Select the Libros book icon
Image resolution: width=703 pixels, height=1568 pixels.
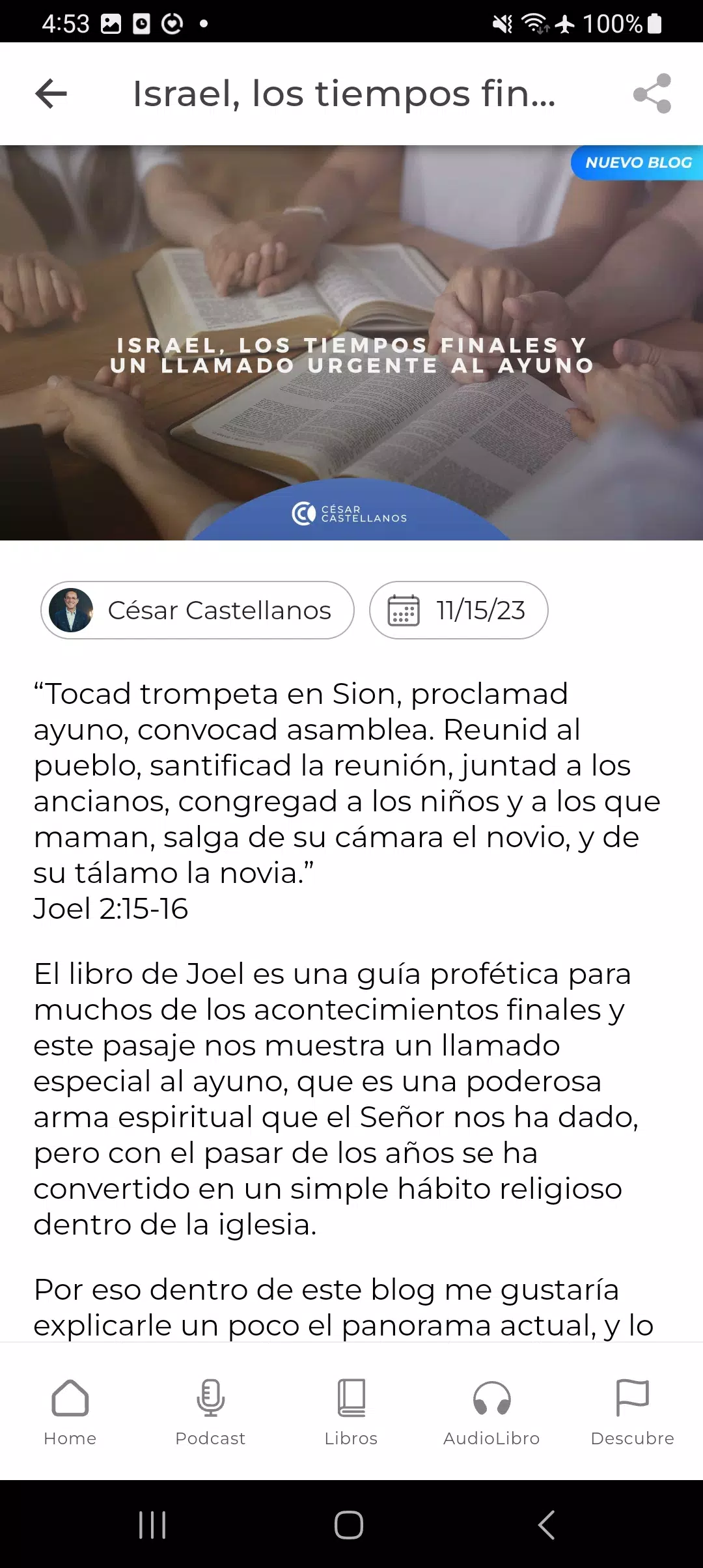(351, 1397)
